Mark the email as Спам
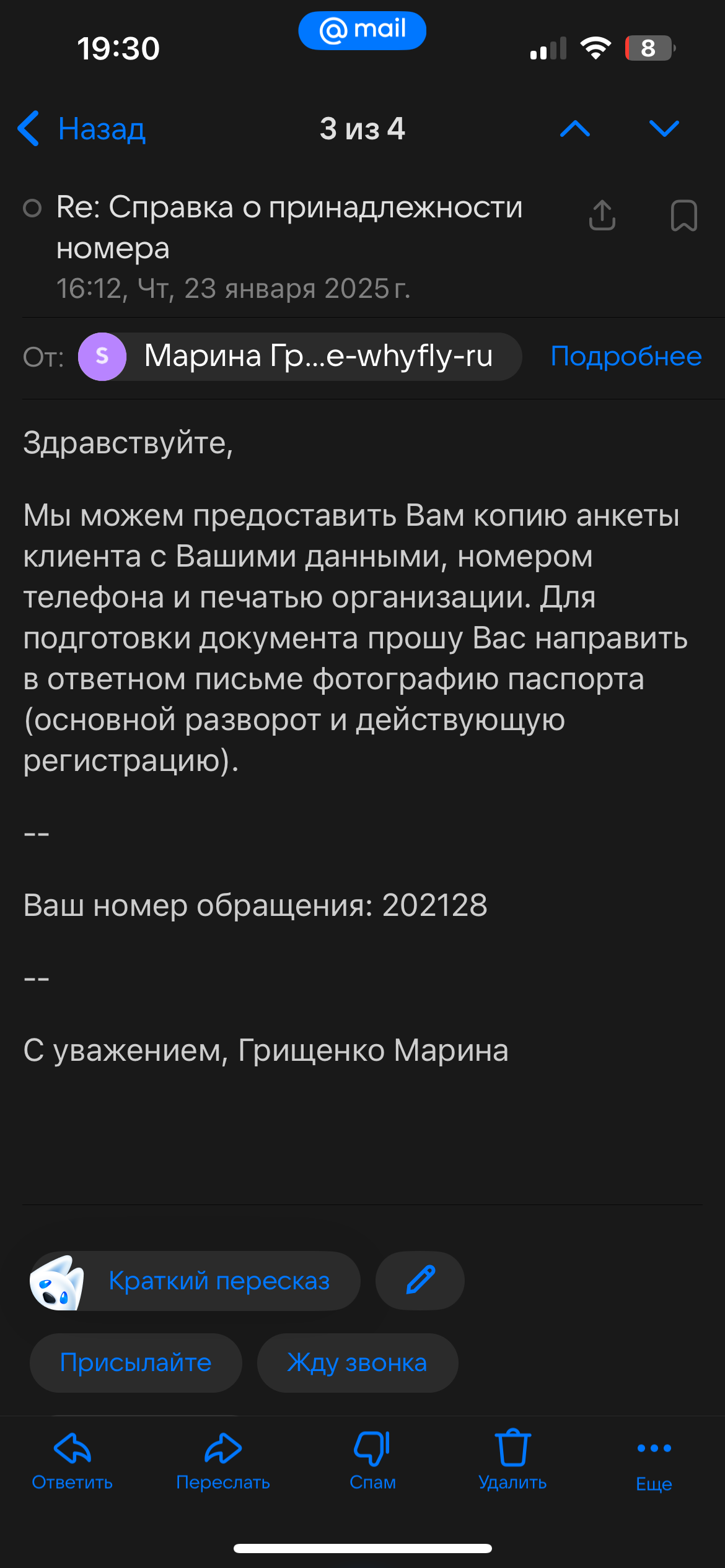The height and width of the screenshot is (1568, 725). coord(372,1460)
